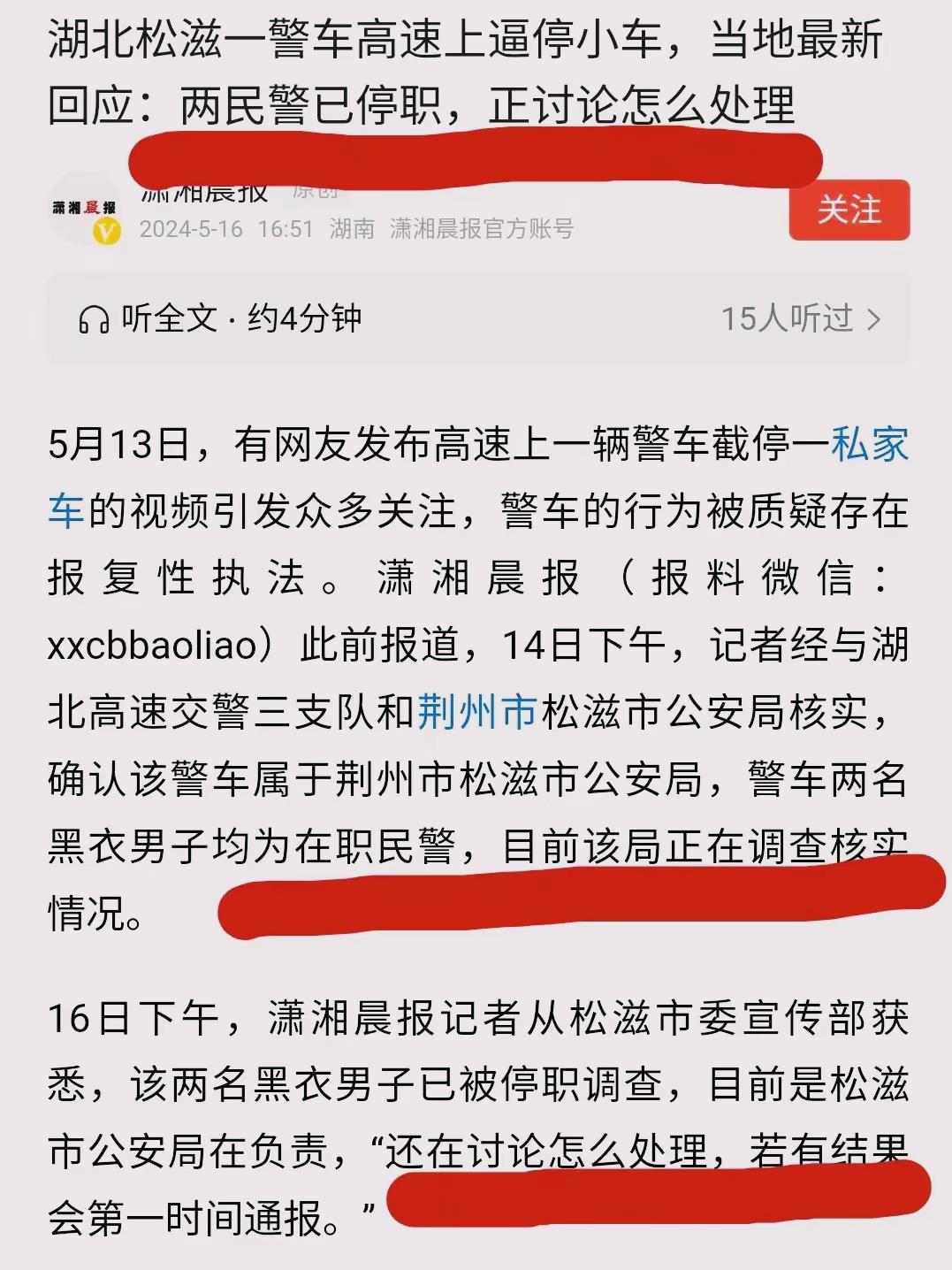Open the 私家车 linked keyword
Viewport: 952px width, 1270px height.
[870, 444]
